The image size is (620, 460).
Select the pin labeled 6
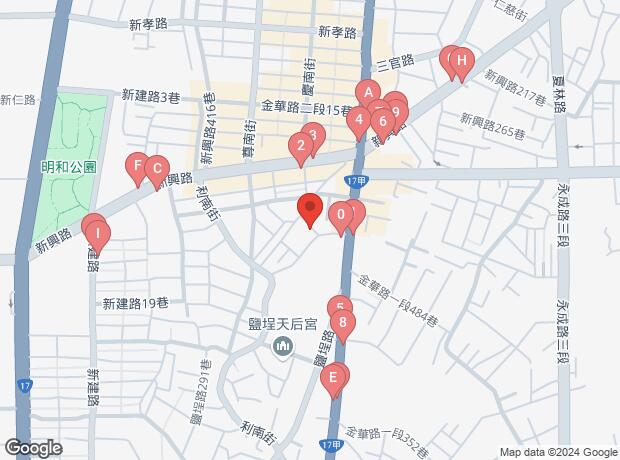click(381, 122)
